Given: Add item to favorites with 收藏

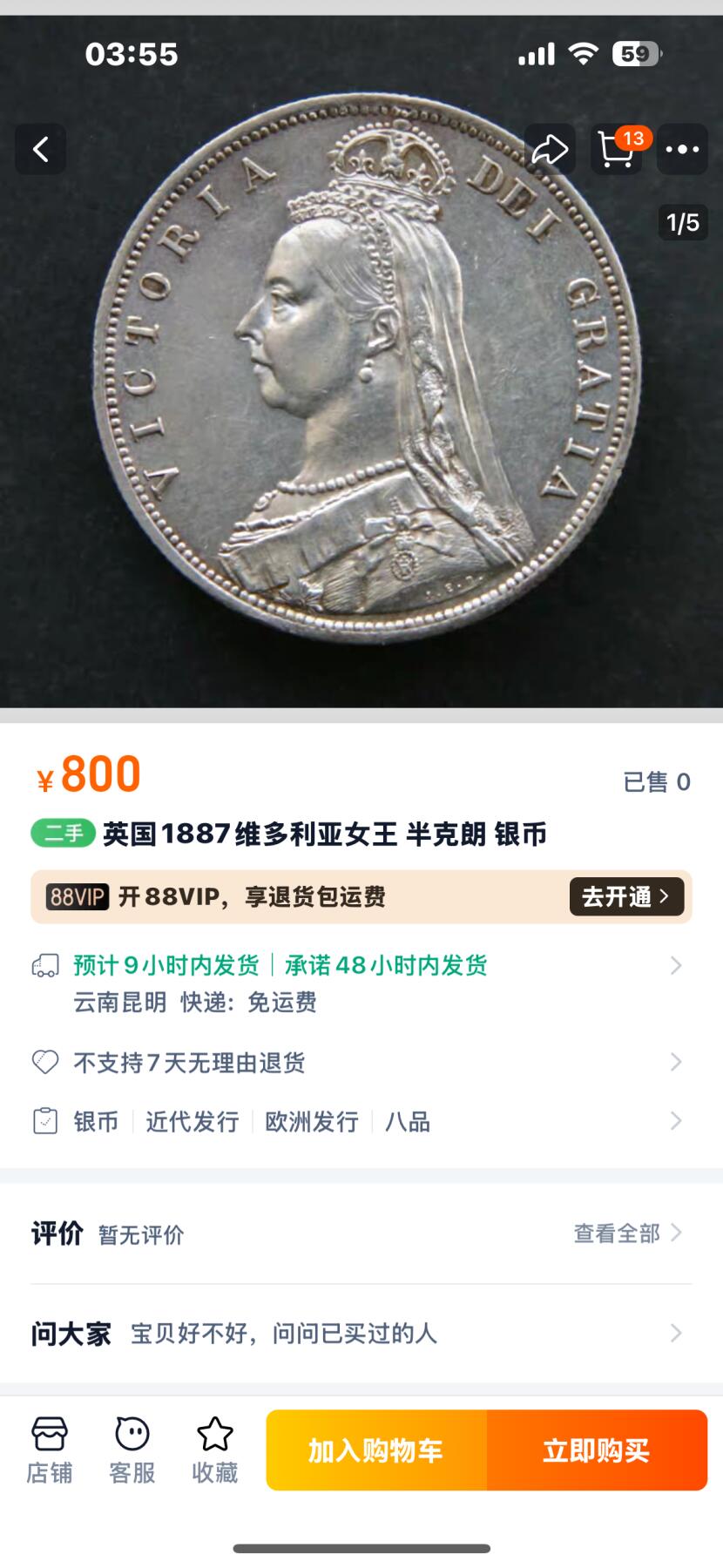Looking at the screenshot, I should (214, 1450).
